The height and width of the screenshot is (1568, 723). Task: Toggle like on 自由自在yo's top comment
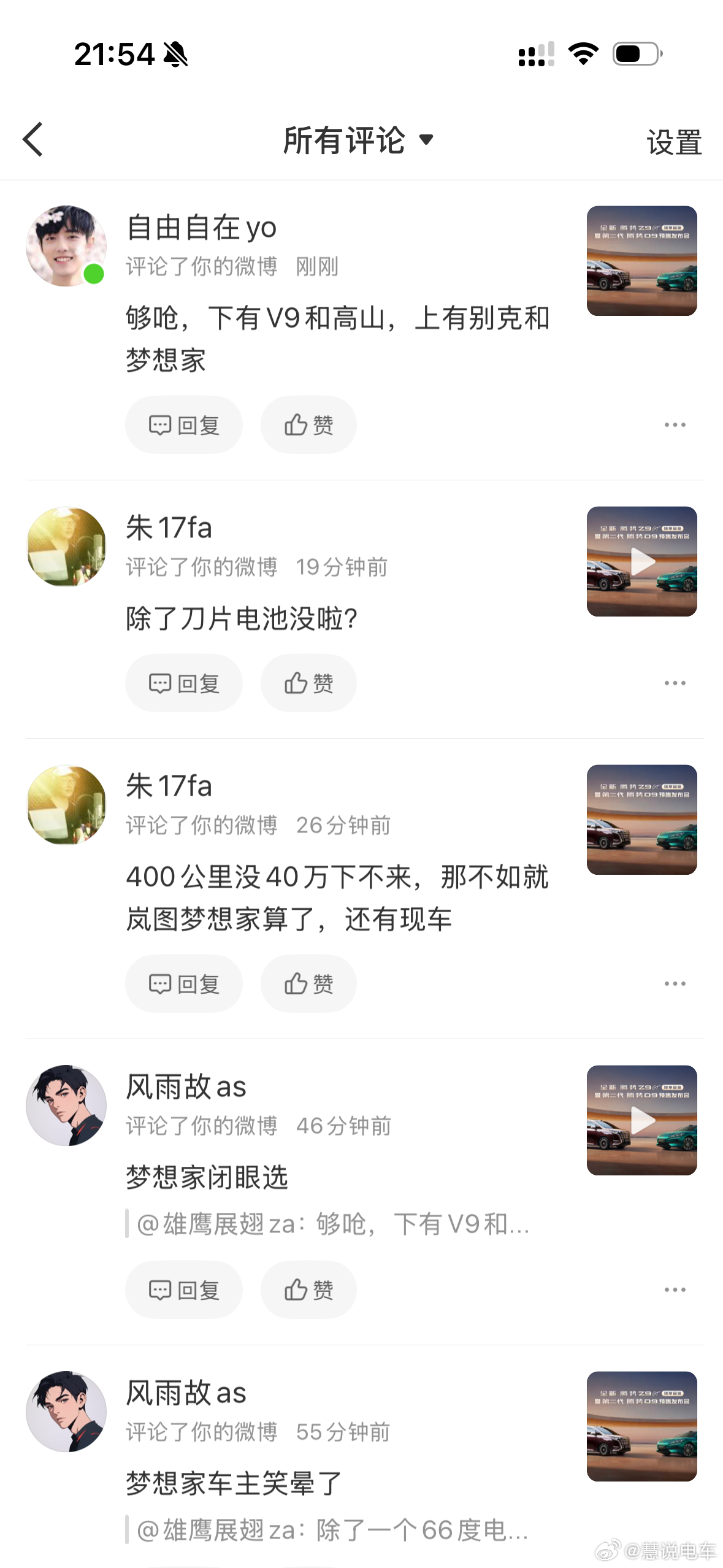pos(308,424)
